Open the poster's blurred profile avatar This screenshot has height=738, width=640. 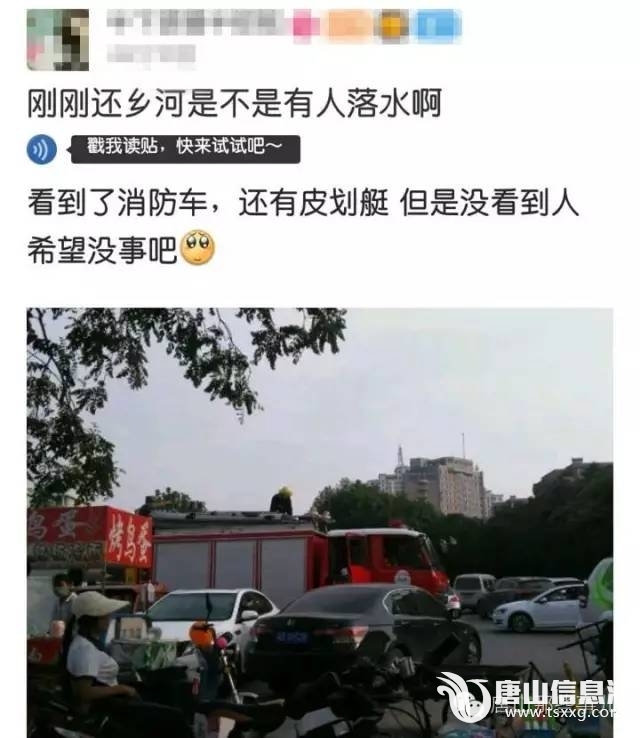click(57, 40)
